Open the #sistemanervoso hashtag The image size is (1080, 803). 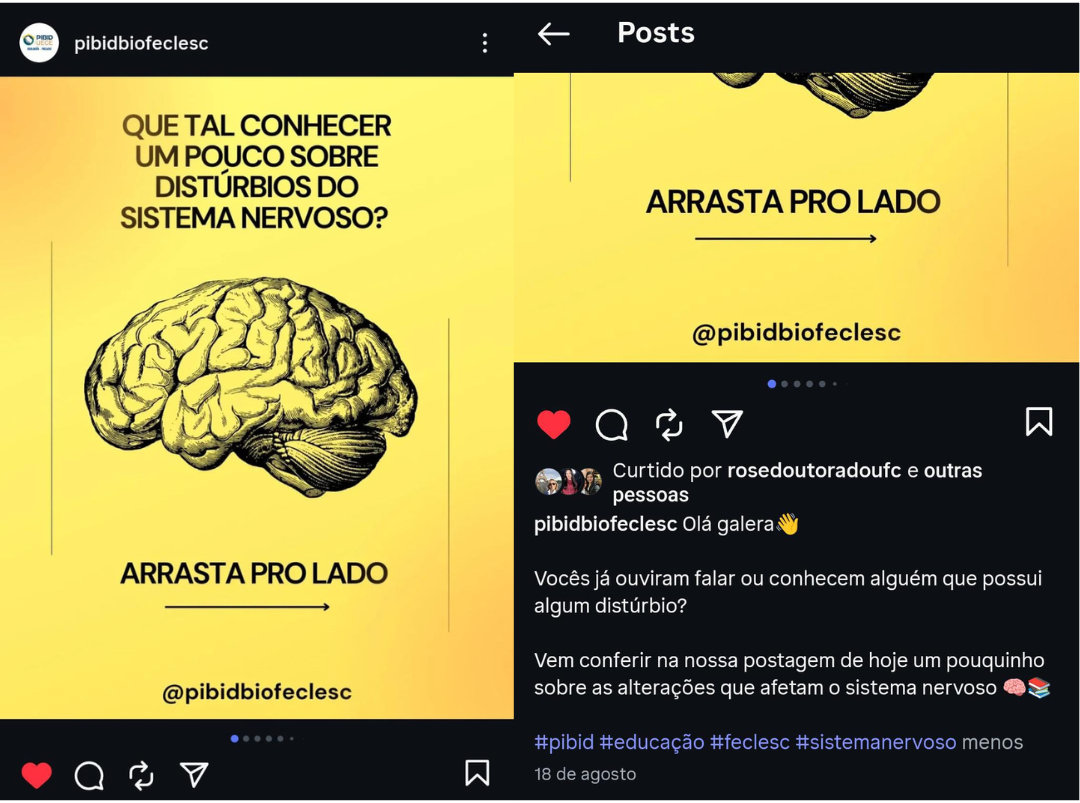[875, 742]
